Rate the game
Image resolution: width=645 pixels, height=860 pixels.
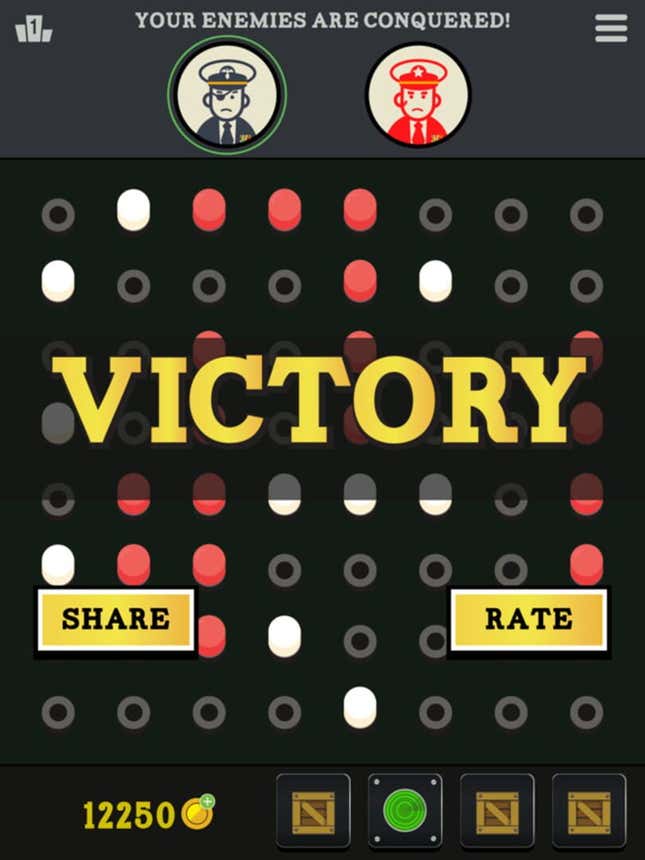pyautogui.click(x=528, y=619)
